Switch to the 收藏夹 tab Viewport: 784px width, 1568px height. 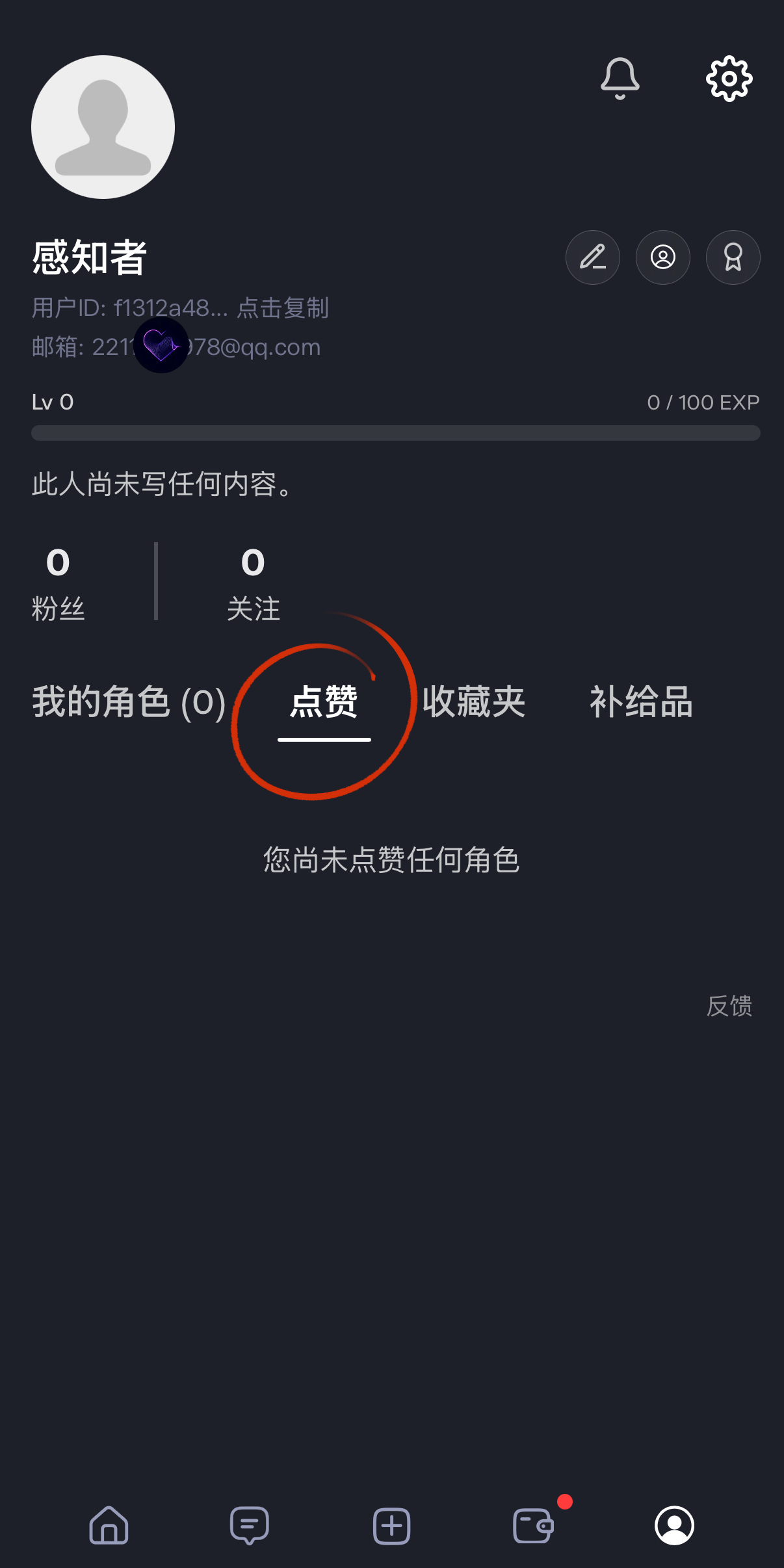click(473, 702)
